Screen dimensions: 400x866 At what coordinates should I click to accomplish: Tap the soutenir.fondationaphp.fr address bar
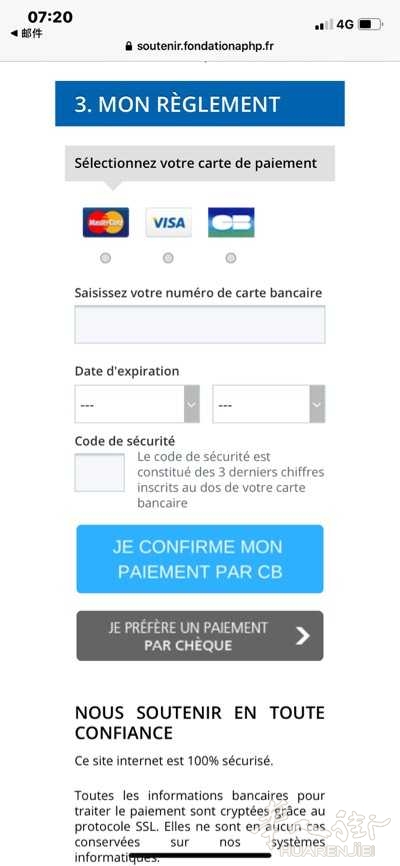click(x=200, y=46)
